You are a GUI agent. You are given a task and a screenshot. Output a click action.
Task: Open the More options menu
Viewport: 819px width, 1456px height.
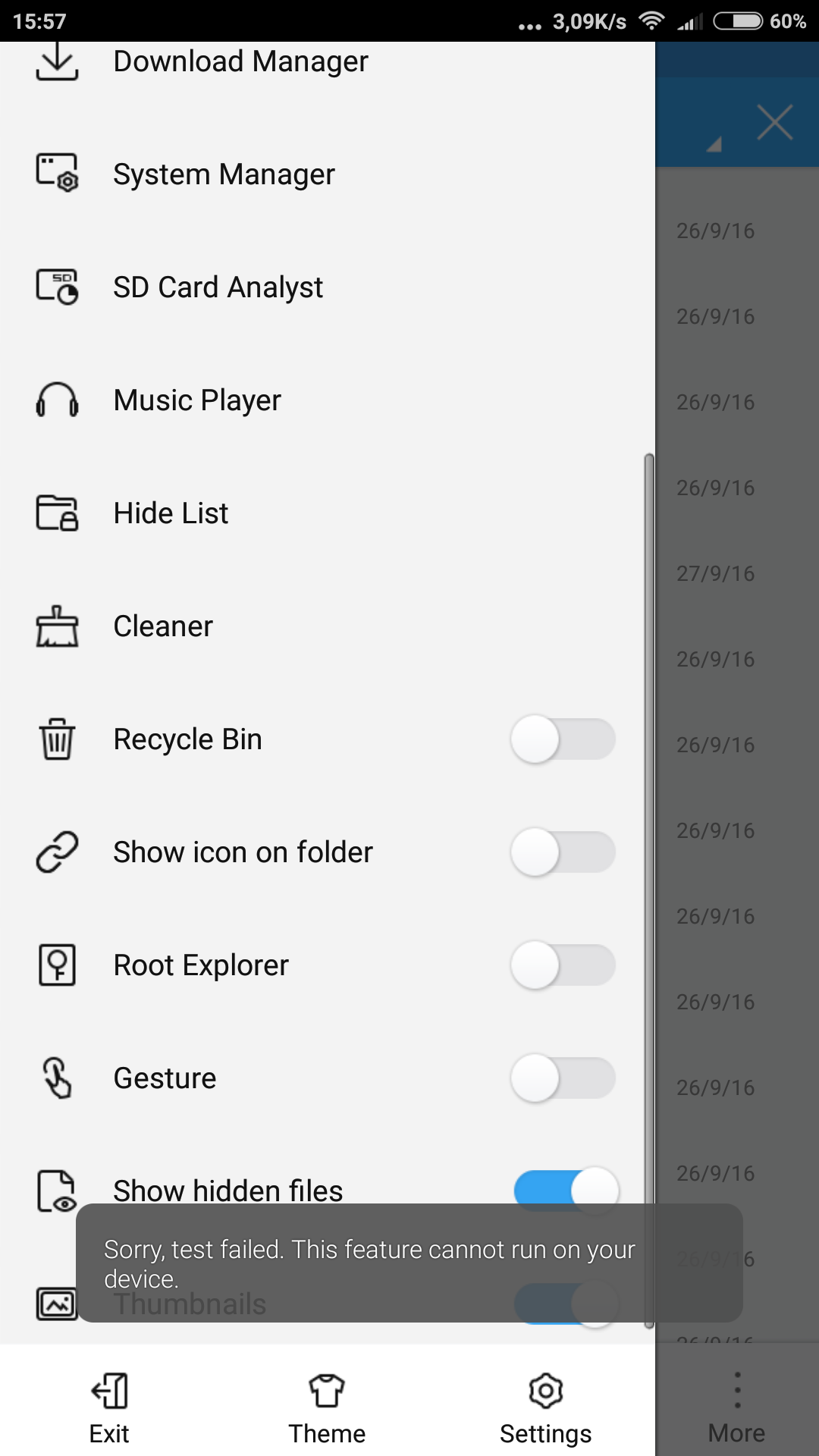point(737,1407)
